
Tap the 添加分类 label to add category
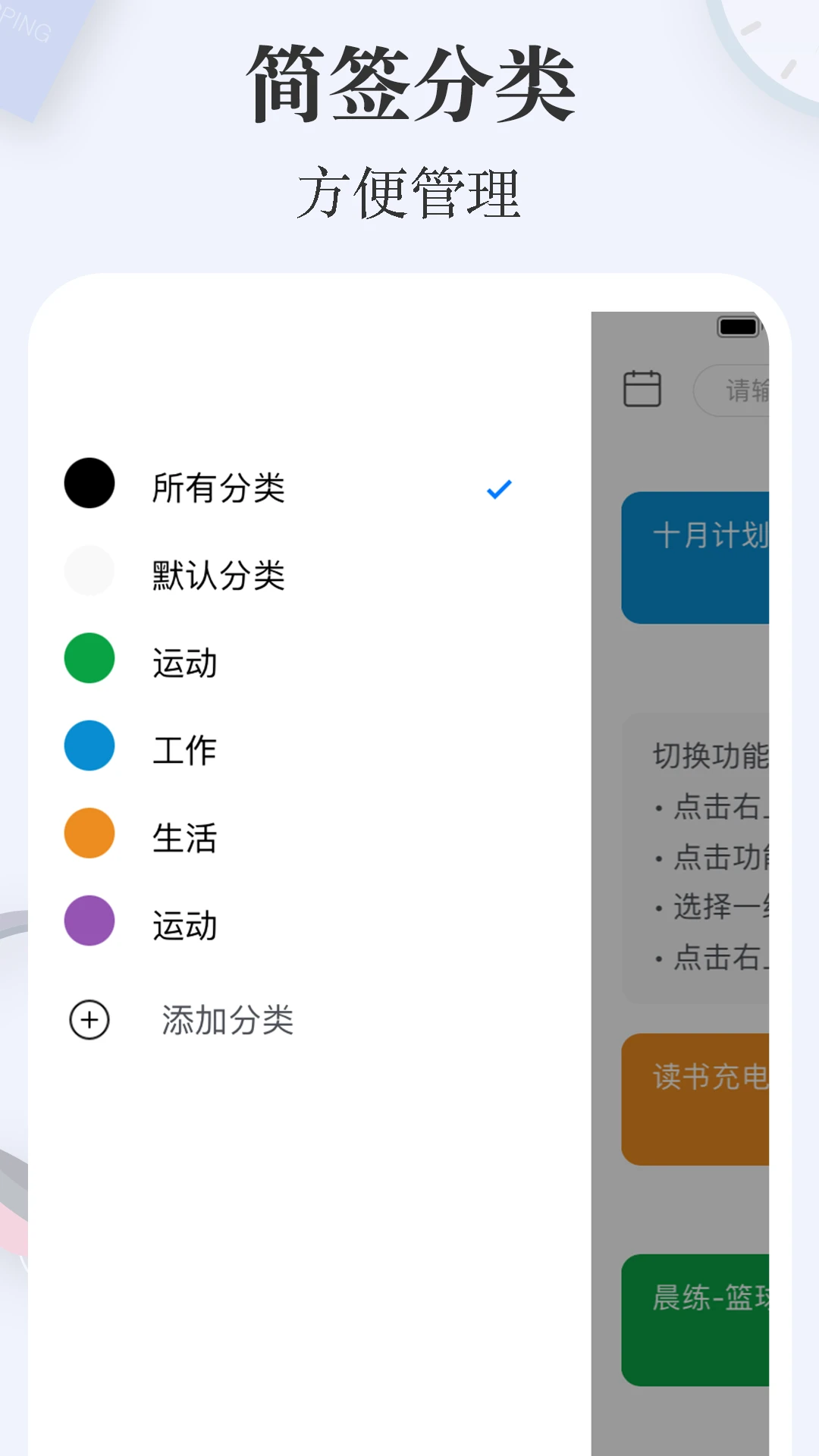click(227, 1020)
